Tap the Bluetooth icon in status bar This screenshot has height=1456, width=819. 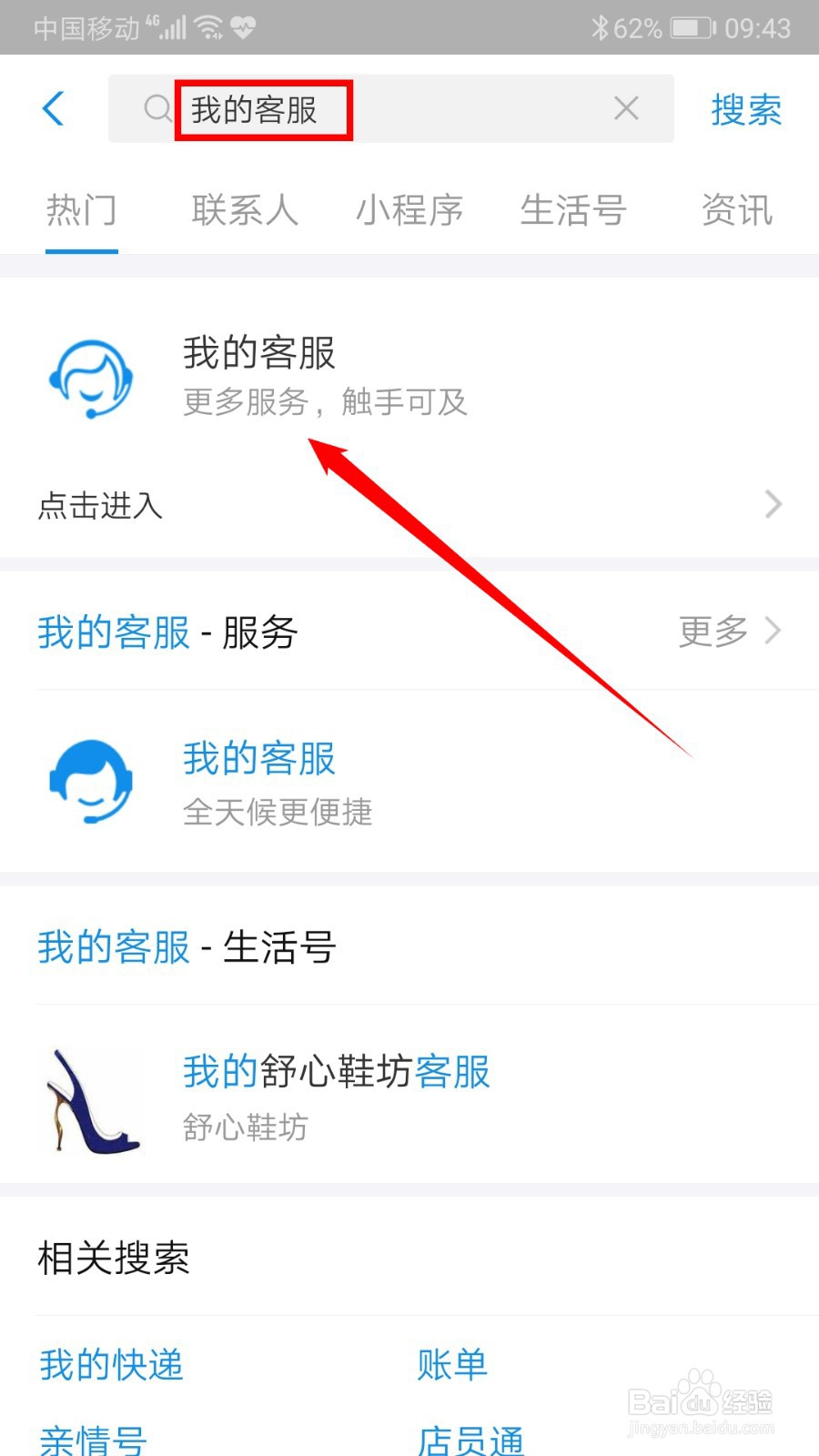click(600, 27)
